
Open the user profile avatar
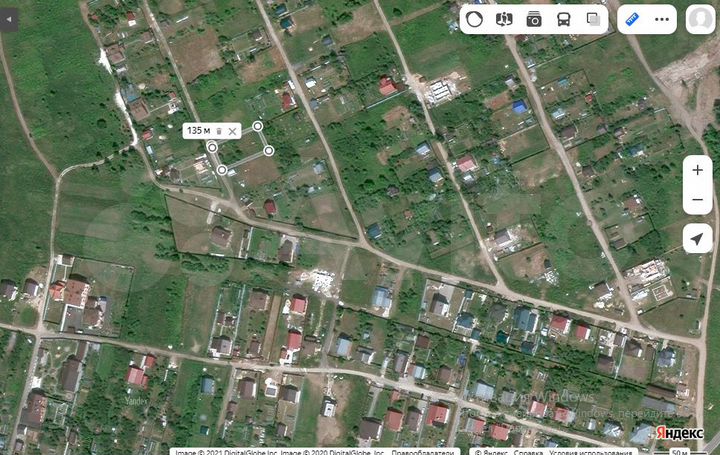pyautogui.click(x=700, y=19)
